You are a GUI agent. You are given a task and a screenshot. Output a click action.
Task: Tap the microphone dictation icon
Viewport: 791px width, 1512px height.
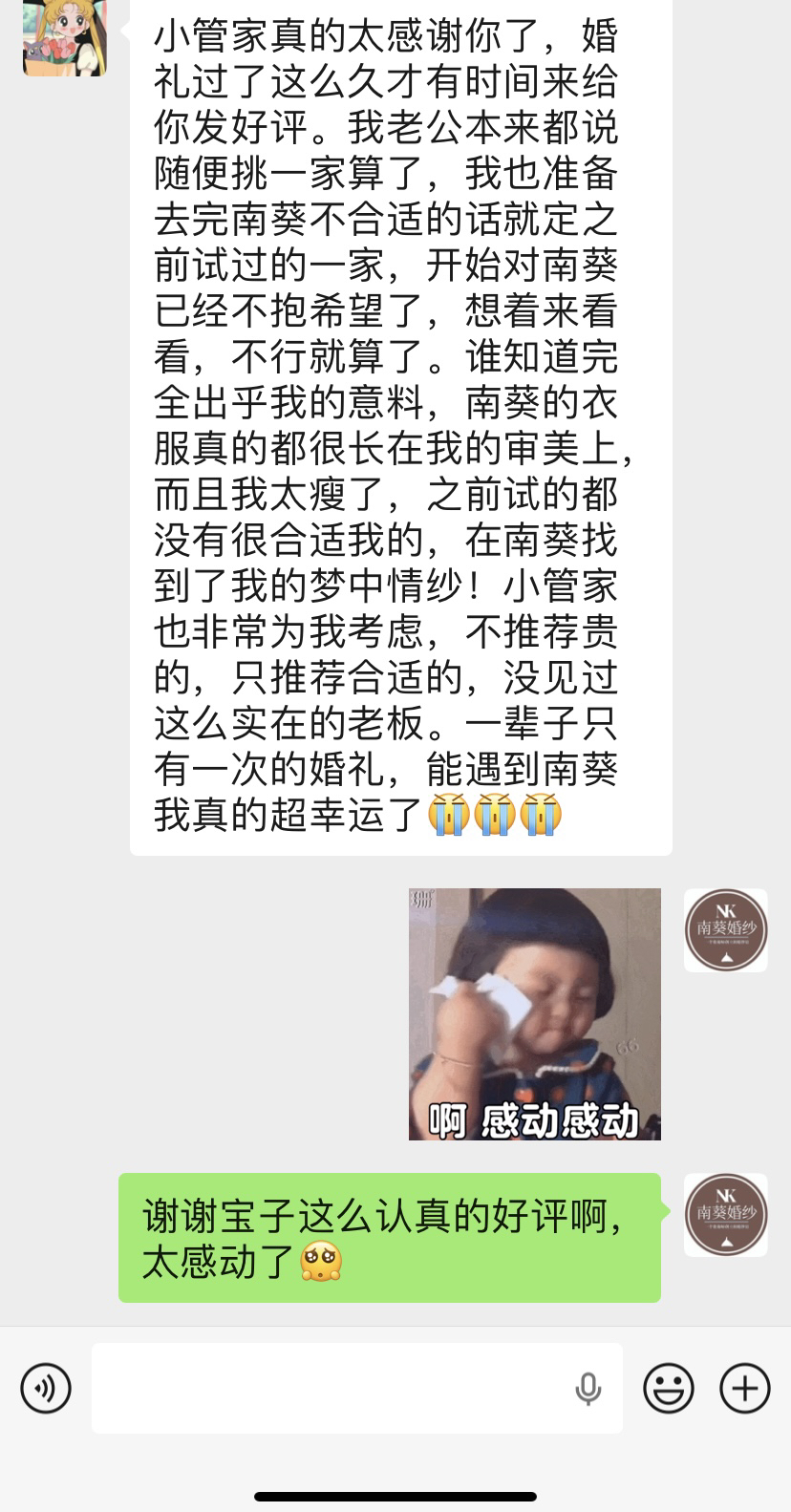pyautogui.click(x=588, y=1388)
